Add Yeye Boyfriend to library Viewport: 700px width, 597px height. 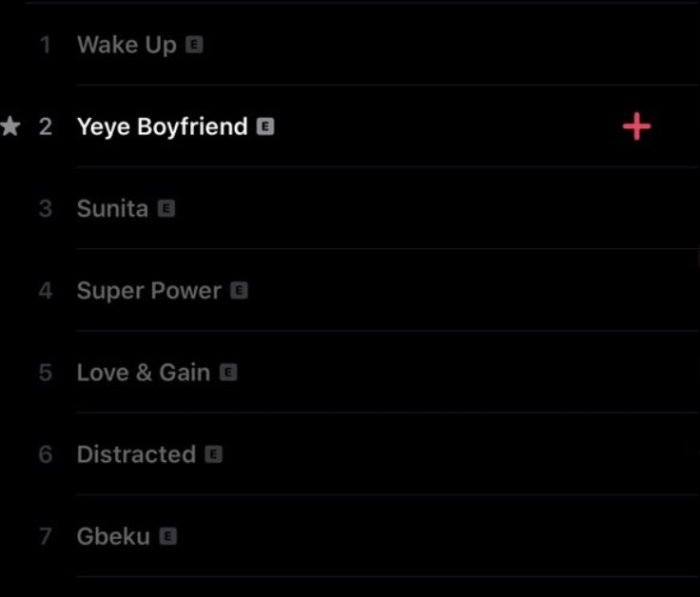point(636,127)
